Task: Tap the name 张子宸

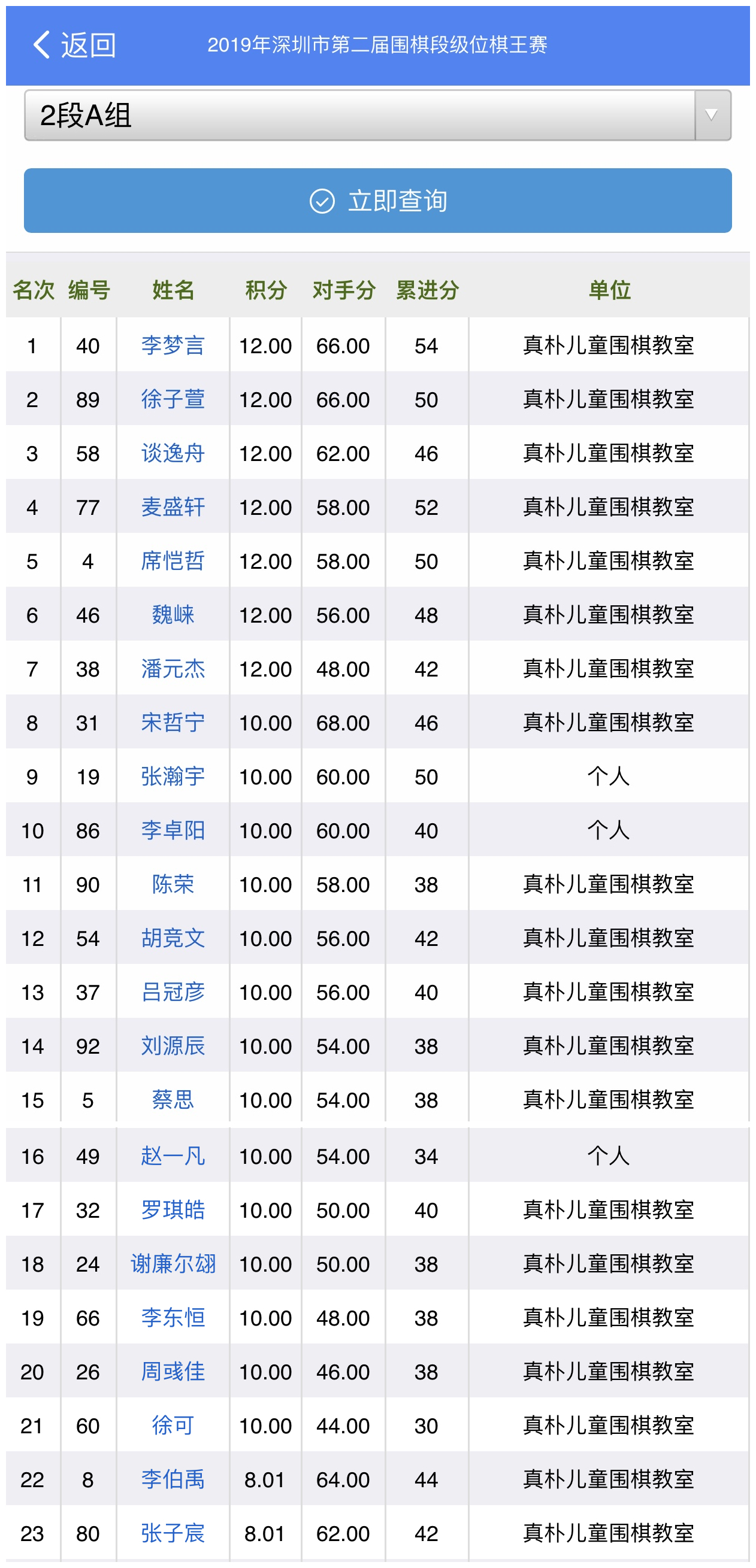Action: click(173, 1533)
